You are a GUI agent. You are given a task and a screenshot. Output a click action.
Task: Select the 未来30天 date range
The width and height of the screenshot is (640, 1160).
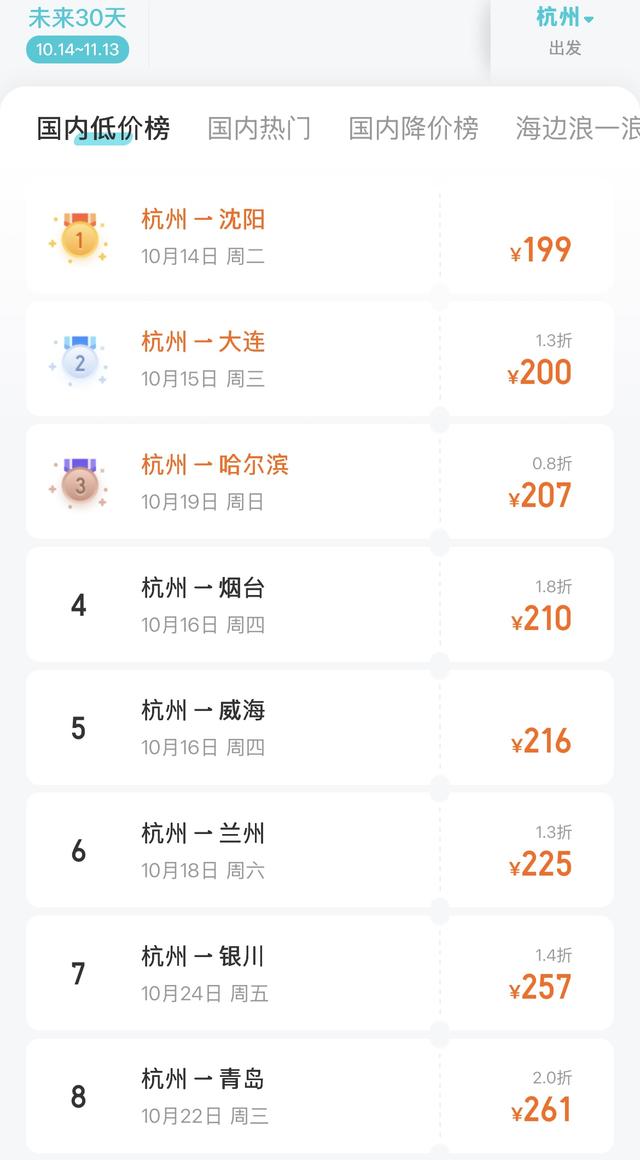78,32
